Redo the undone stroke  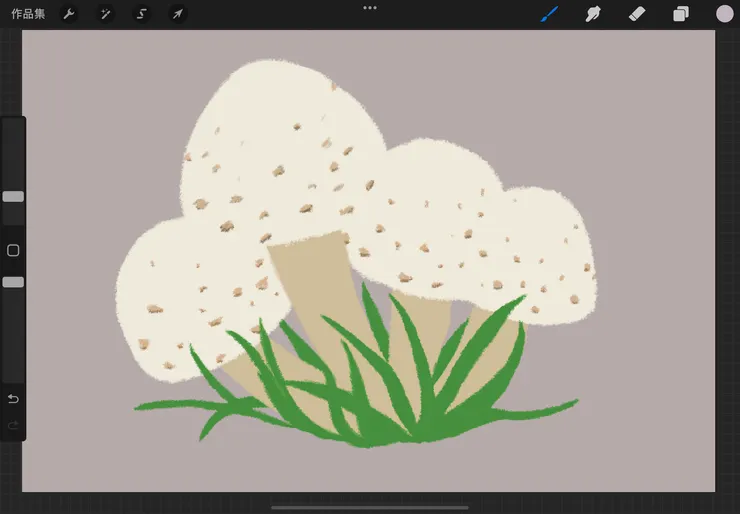(13, 425)
